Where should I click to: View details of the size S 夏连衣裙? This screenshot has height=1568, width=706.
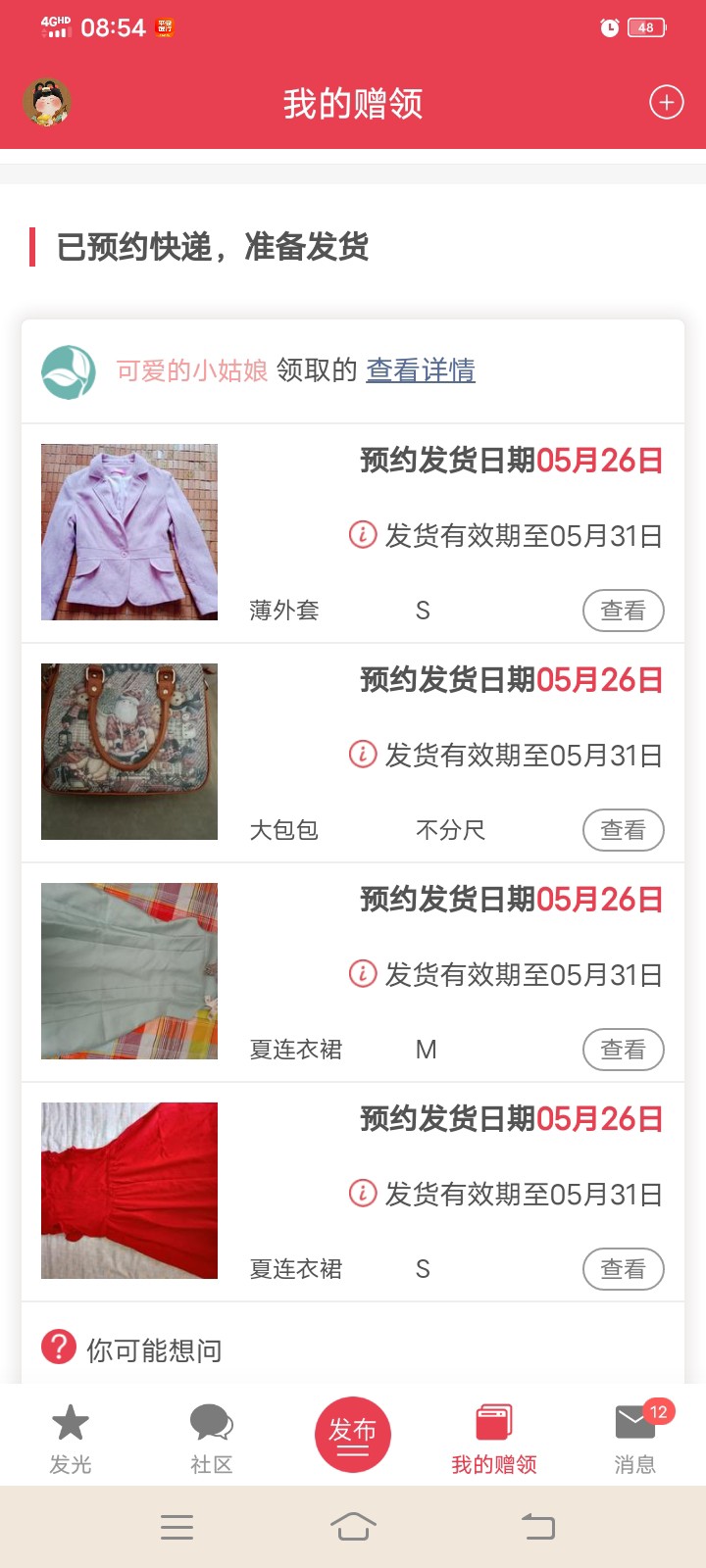623,1269
